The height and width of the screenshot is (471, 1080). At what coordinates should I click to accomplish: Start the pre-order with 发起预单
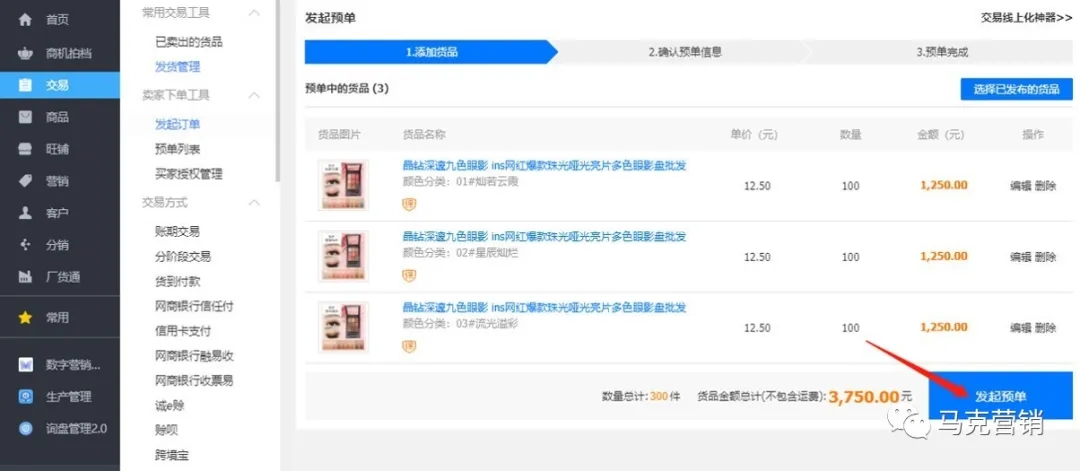1000,396
